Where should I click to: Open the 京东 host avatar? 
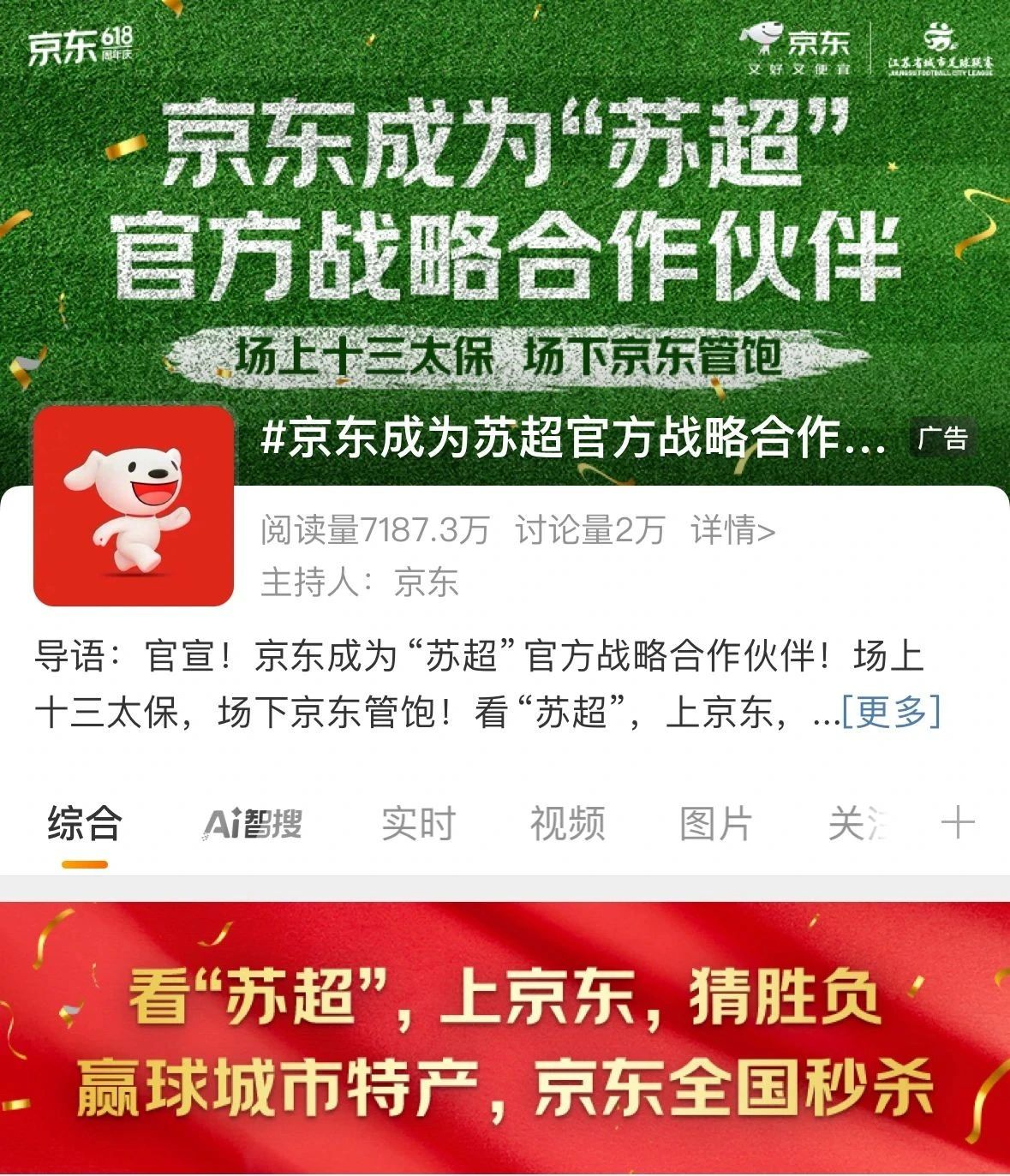(134, 505)
